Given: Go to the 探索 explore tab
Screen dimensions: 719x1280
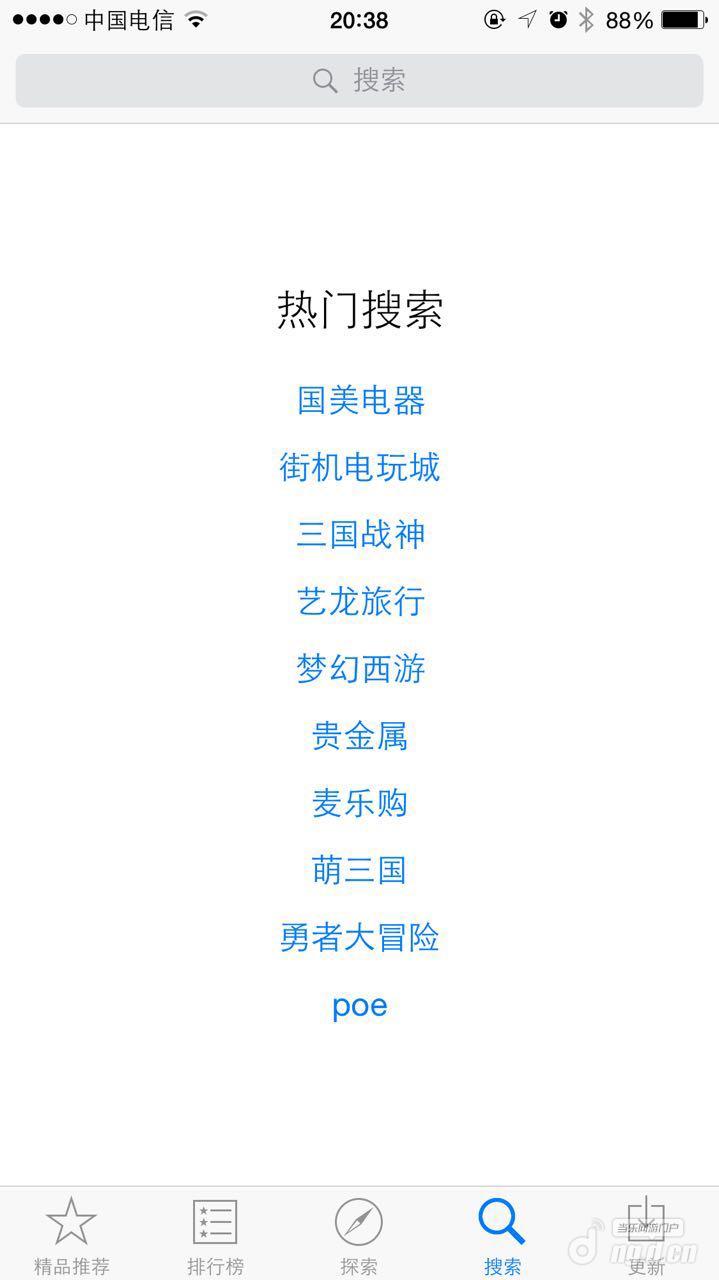Looking at the screenshot, I should [x=358, y=1235].
